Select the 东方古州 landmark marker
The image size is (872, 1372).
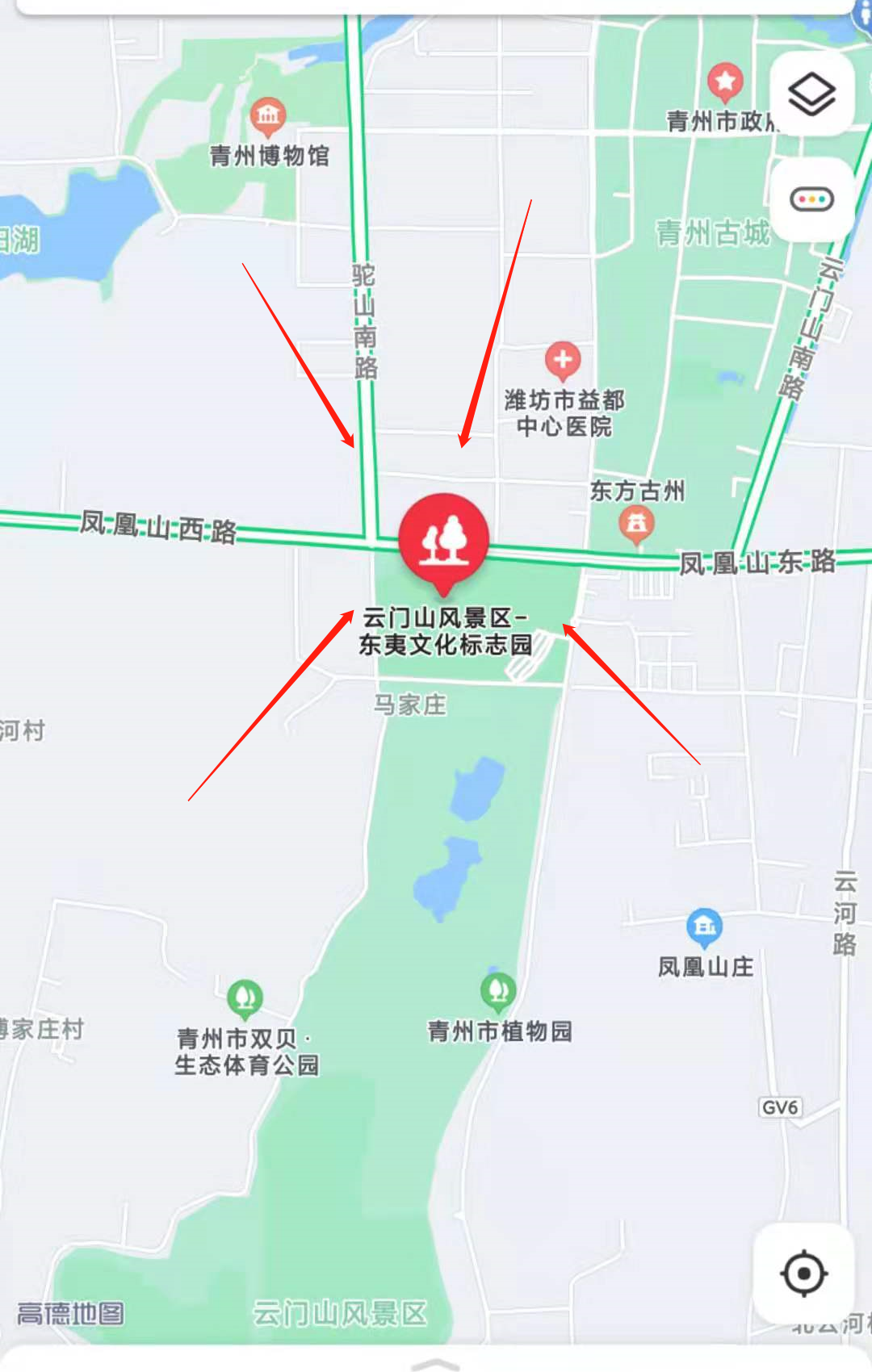pyautogui.click(x=637, y=525)
